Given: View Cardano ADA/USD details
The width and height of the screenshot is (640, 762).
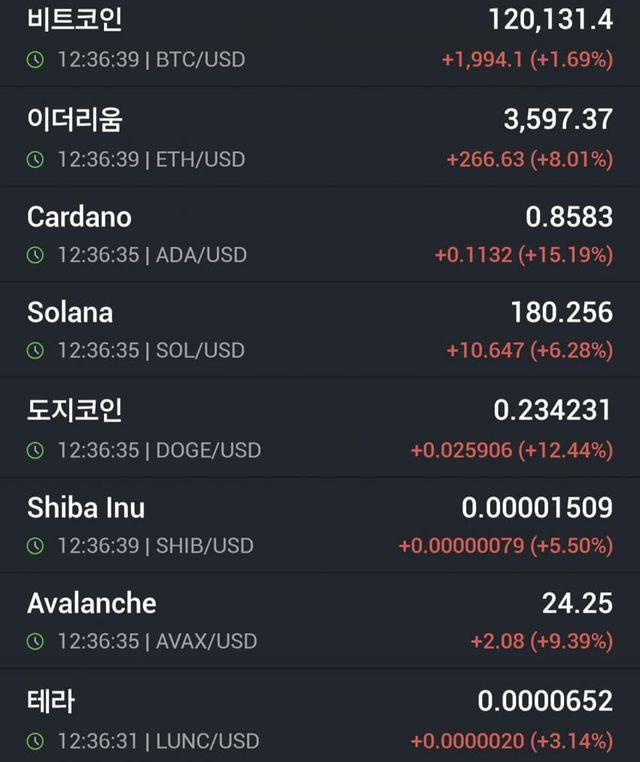Looking at the screenshot, I should pyautogui.click(x=320, y=234).
